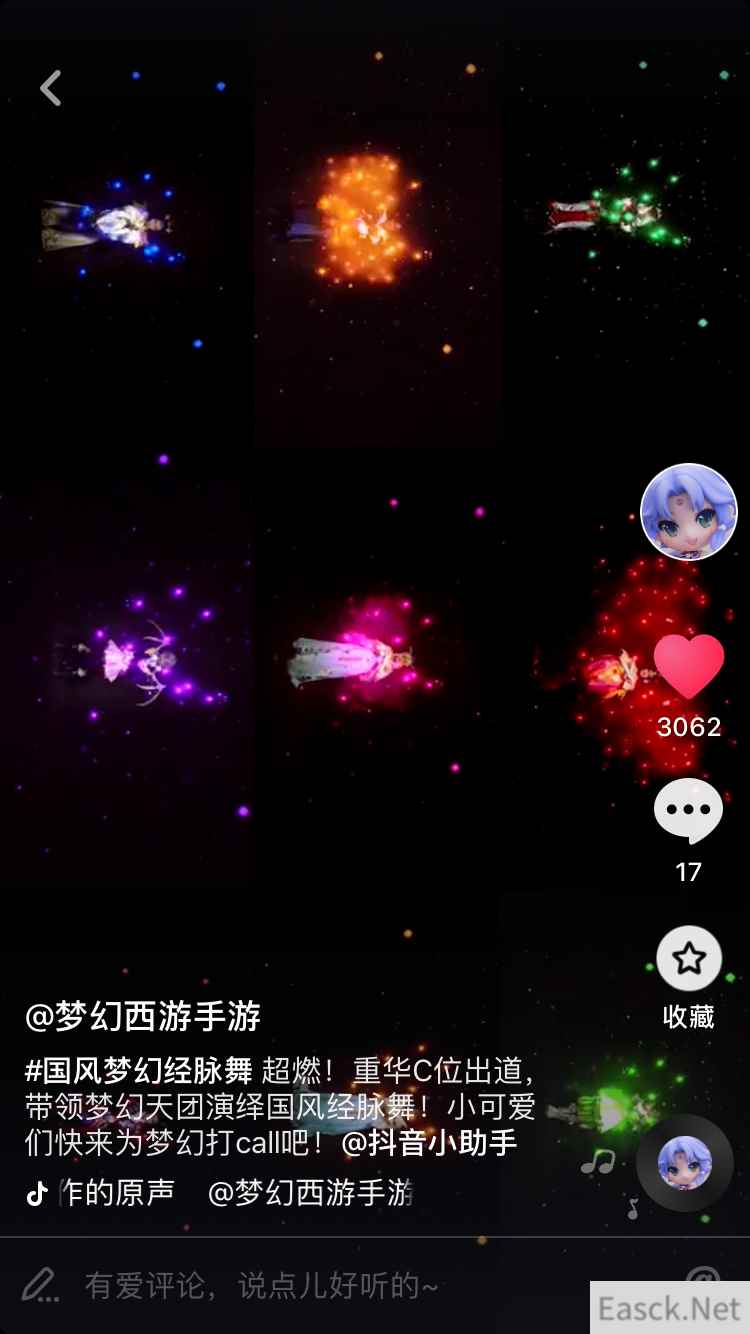
Task: Open the @梦幻西游手游 author name
Action: pos(143,1017)
